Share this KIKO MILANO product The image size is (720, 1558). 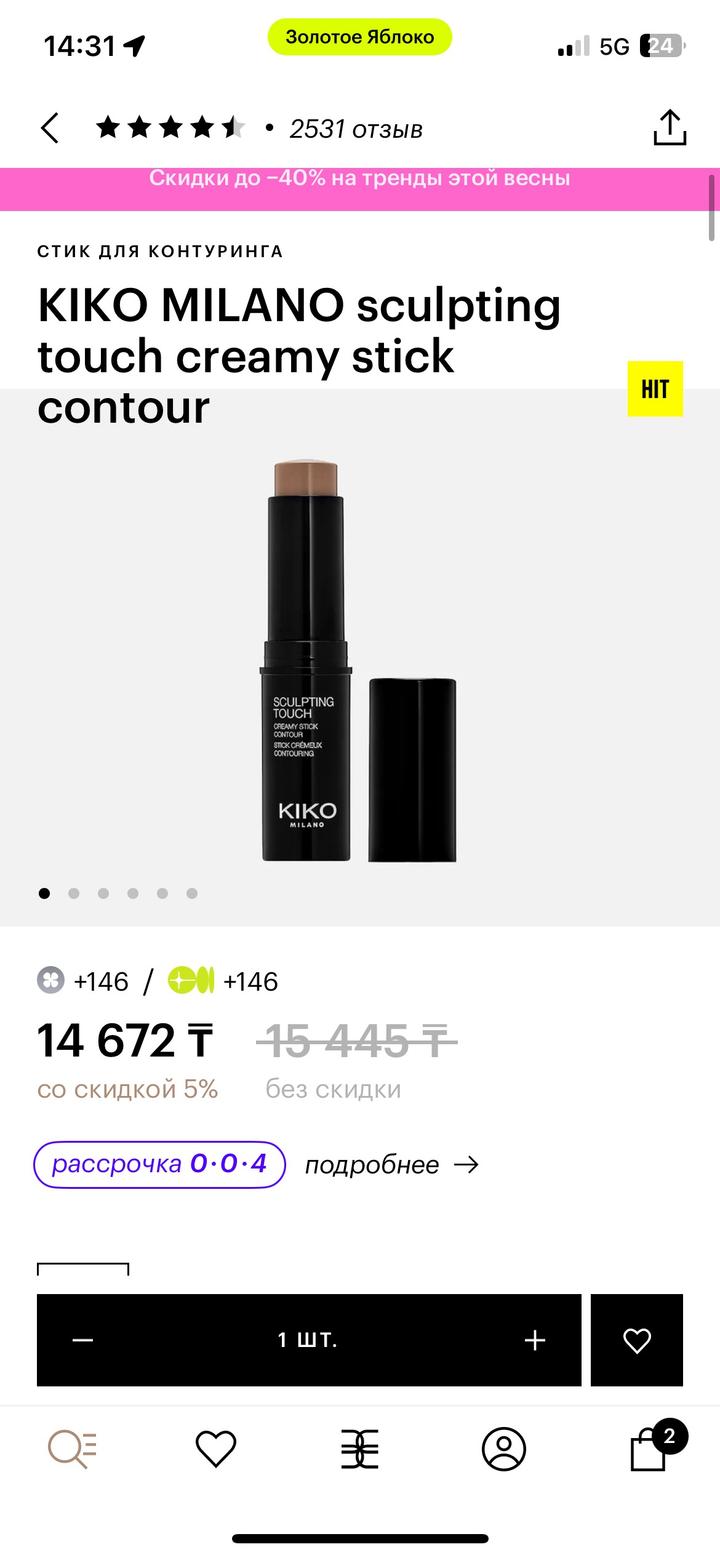coord(669,128)
